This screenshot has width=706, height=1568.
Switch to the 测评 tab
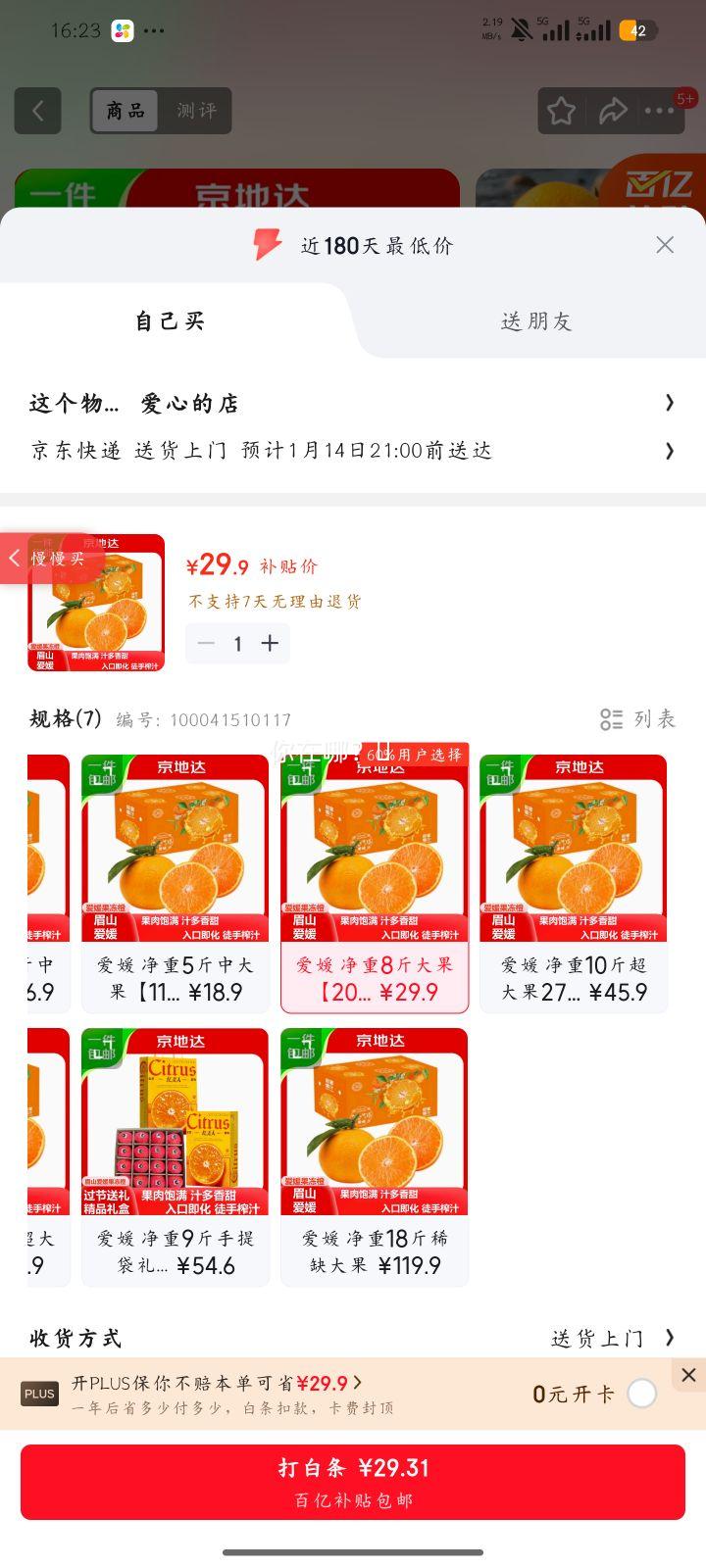coord(196,111)
